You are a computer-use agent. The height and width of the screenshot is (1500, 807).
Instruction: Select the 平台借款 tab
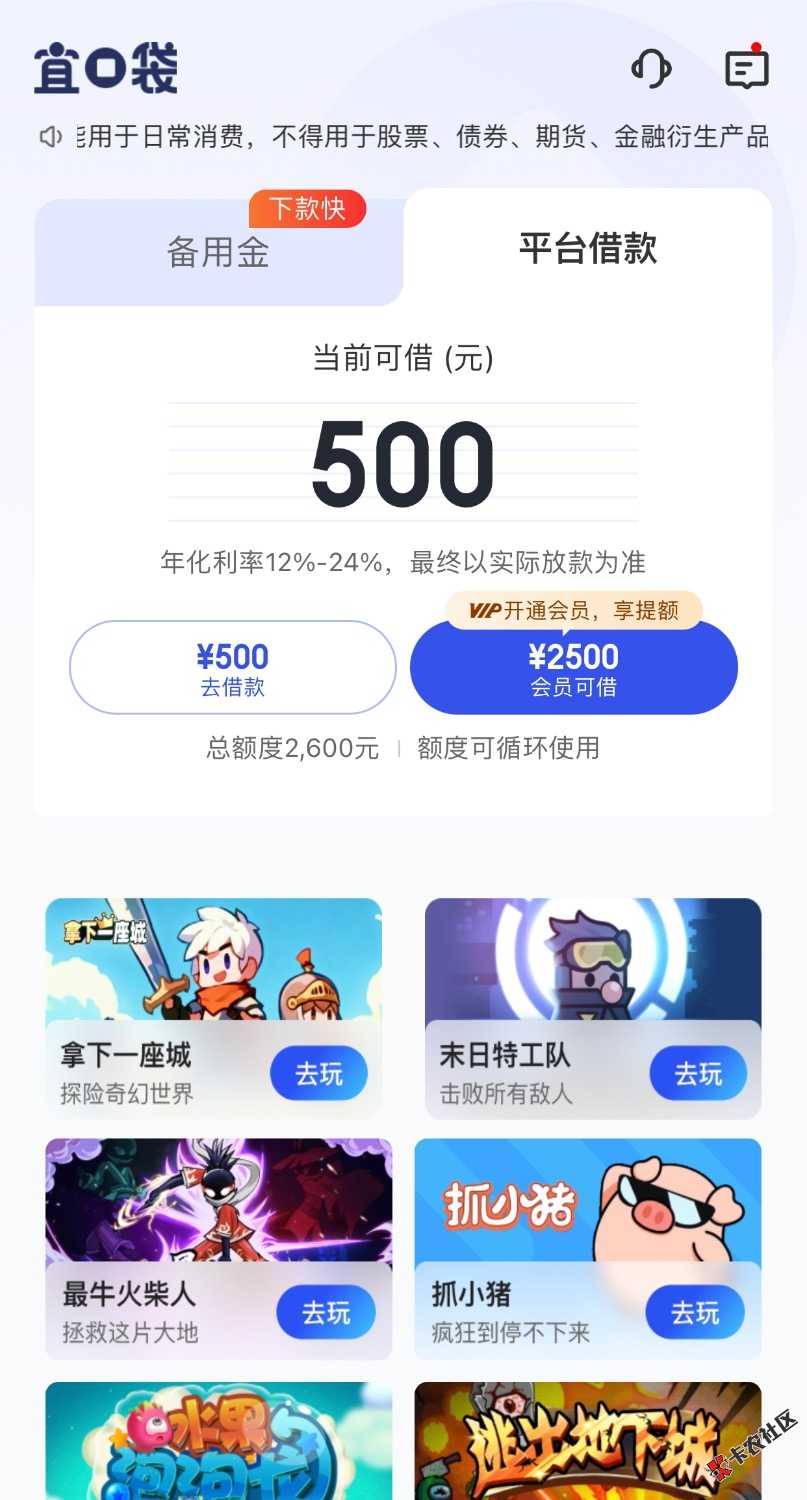pos(587,248)
